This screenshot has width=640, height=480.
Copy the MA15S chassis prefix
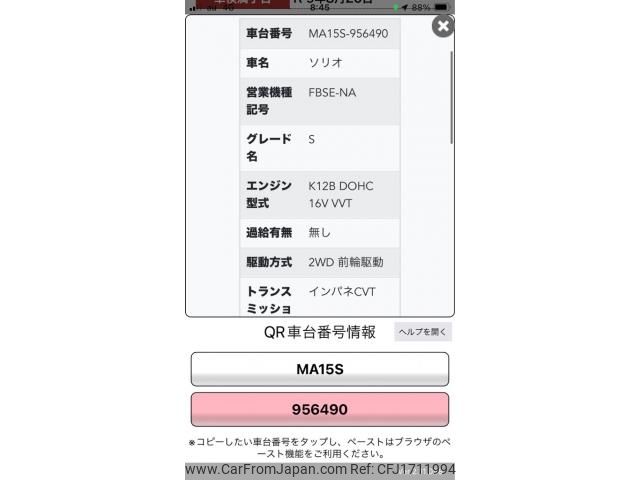[x=320, y=369]
